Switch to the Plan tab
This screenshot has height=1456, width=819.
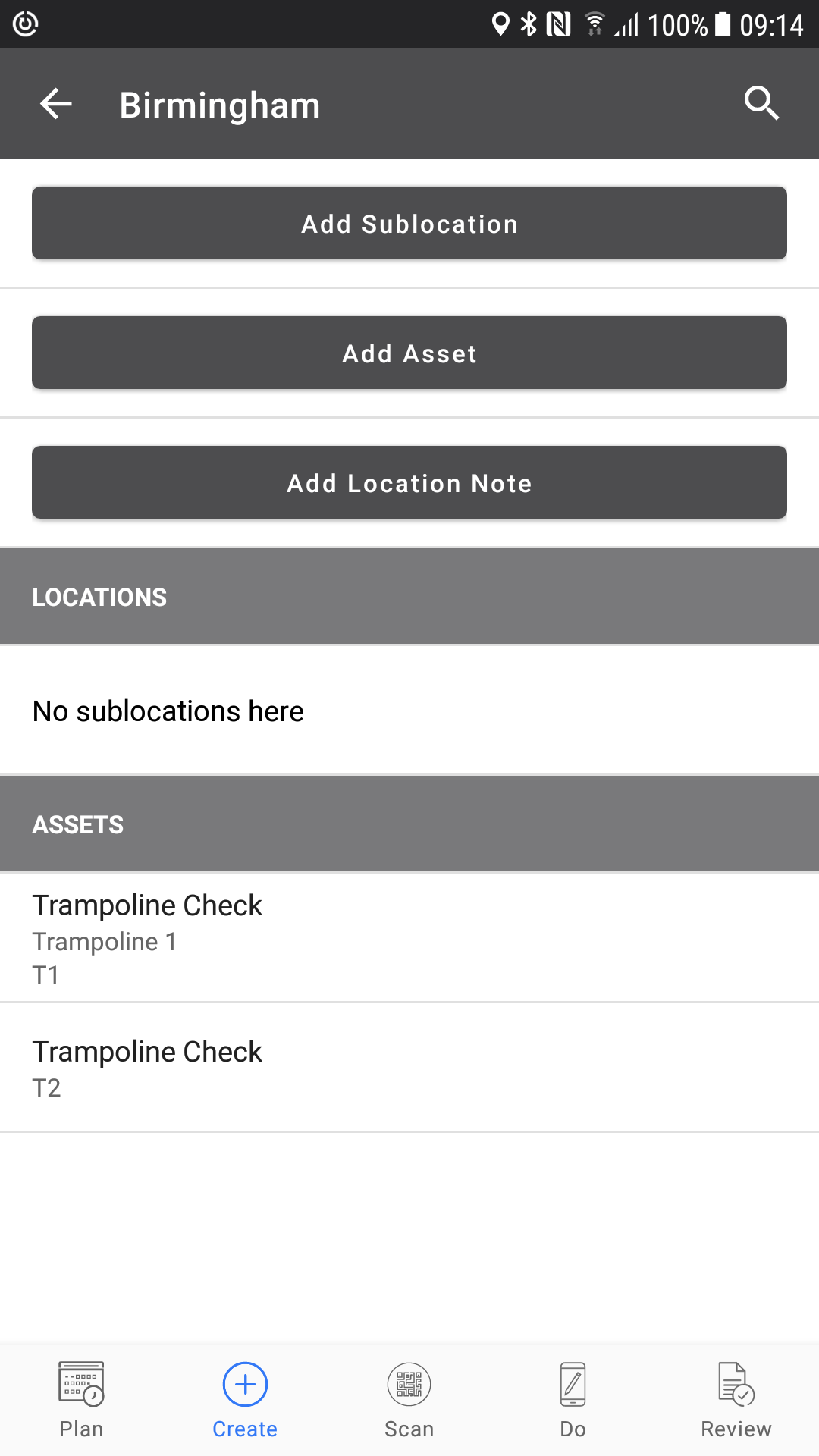tap(82, 1400)
